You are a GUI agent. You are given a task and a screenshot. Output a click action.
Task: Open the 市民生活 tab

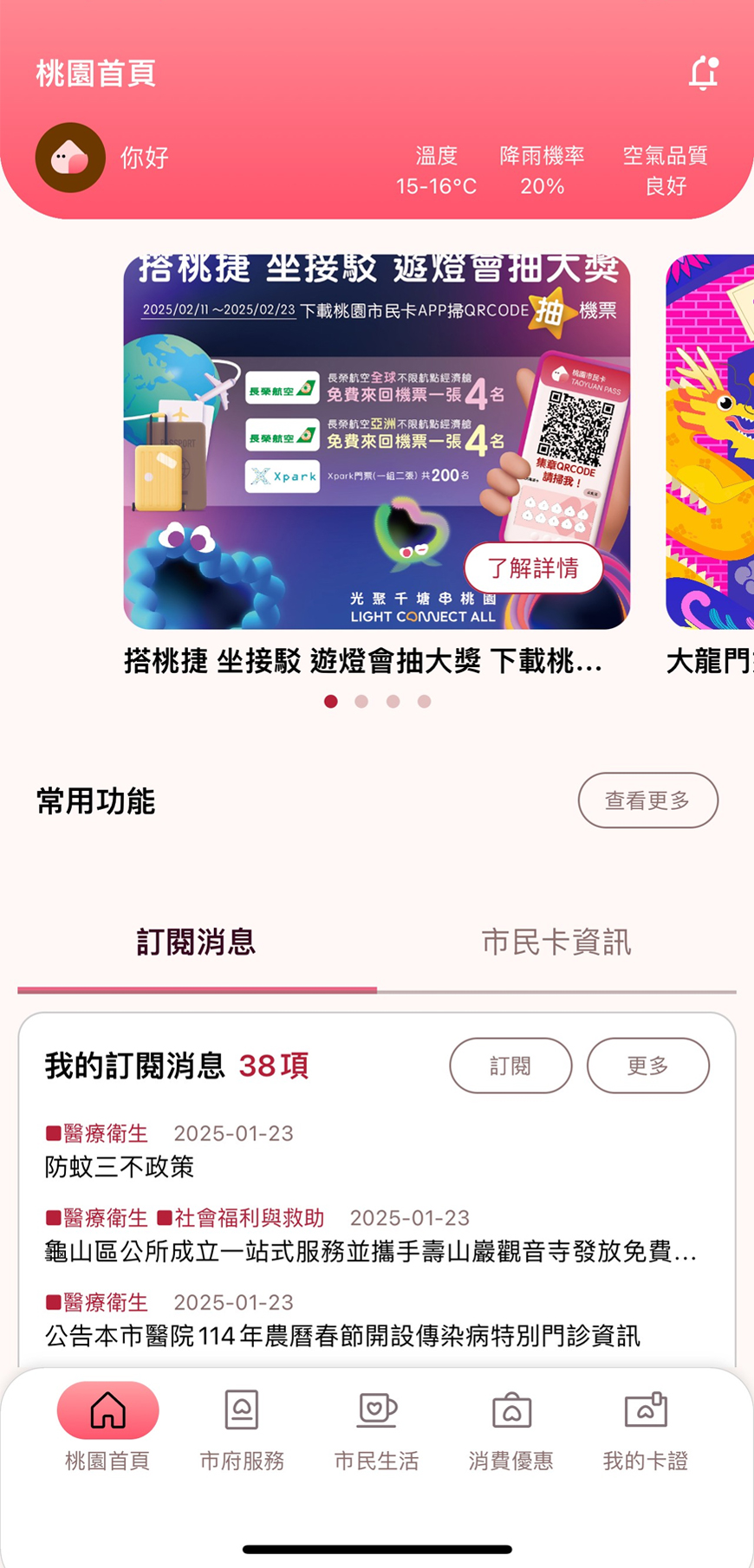376,1429
